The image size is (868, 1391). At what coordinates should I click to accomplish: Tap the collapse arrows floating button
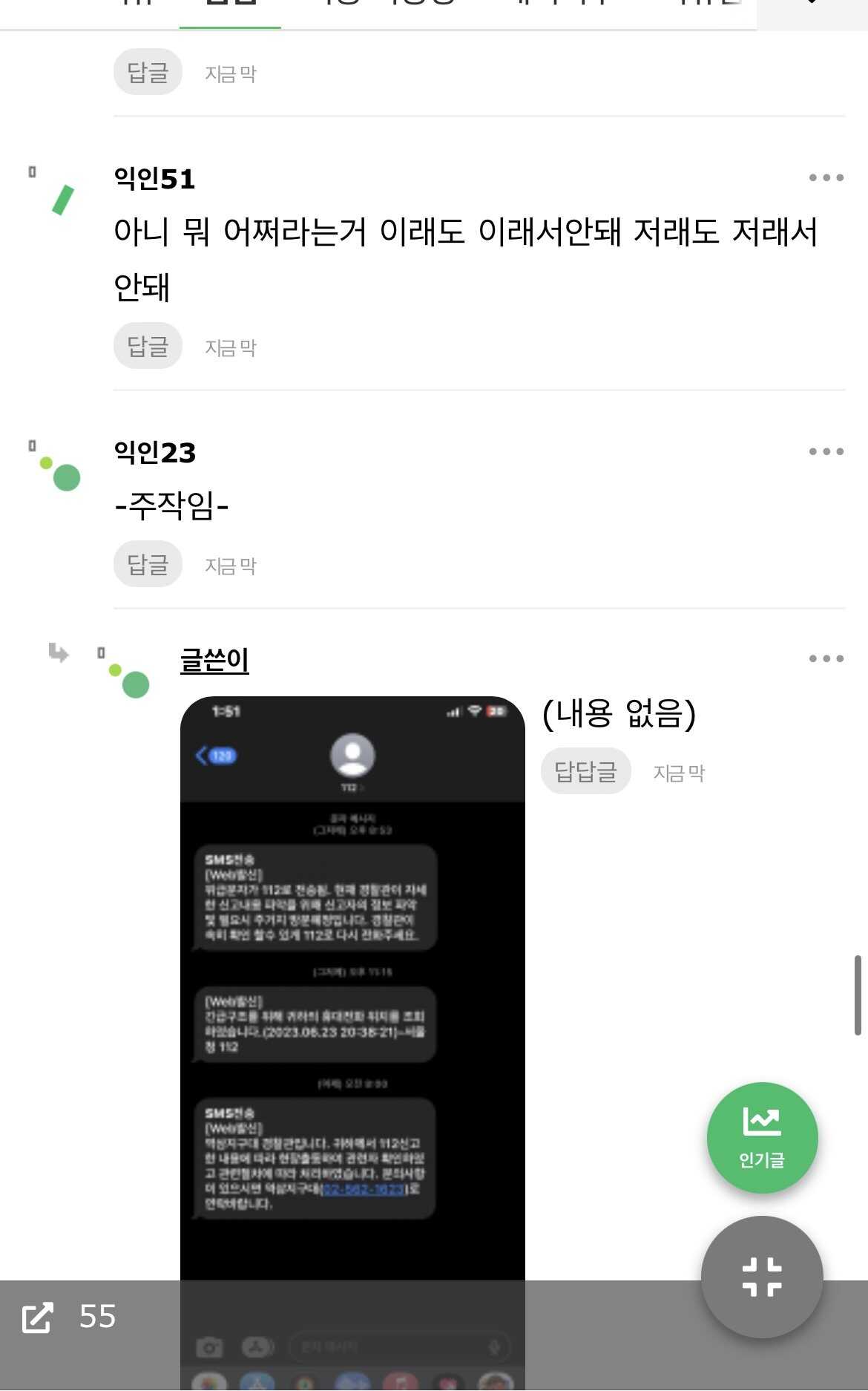click(762, 1277)
